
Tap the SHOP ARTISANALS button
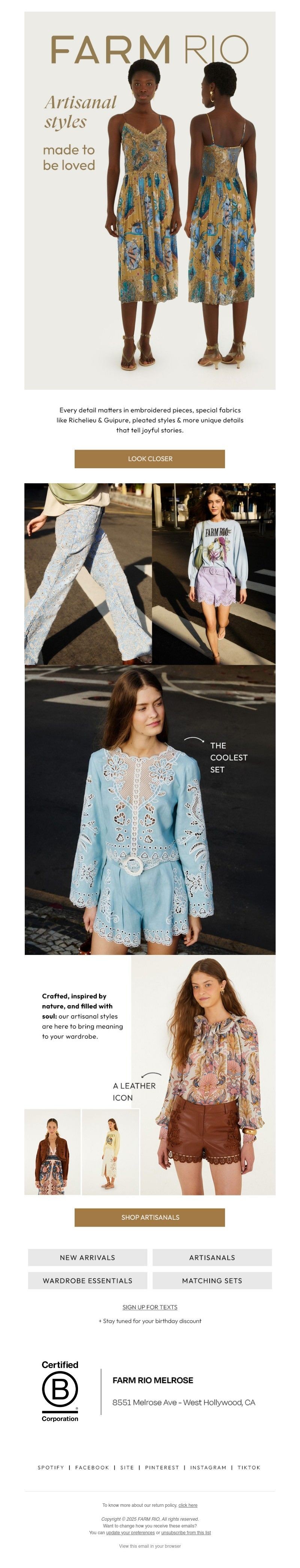pos(150,1218)
